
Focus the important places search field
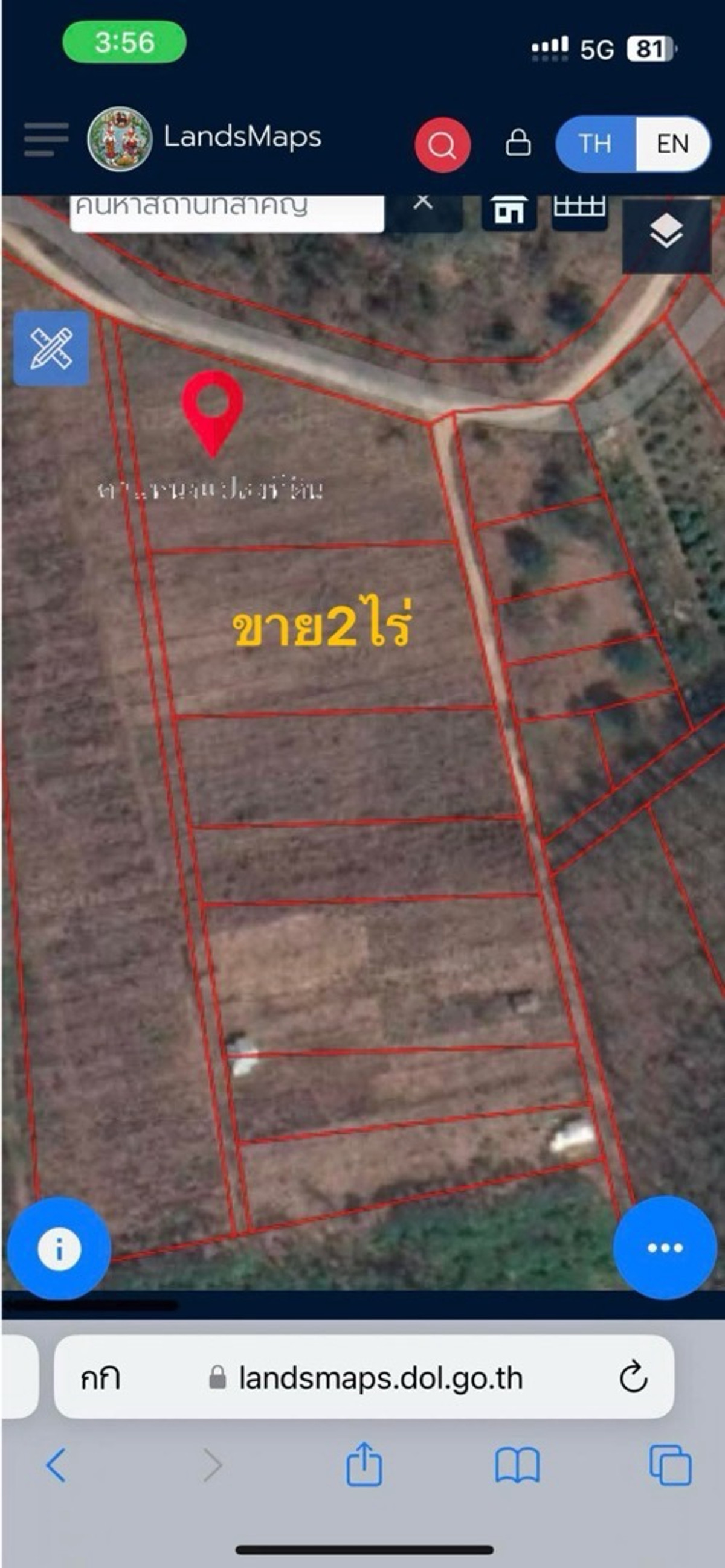tap(225, 210)
